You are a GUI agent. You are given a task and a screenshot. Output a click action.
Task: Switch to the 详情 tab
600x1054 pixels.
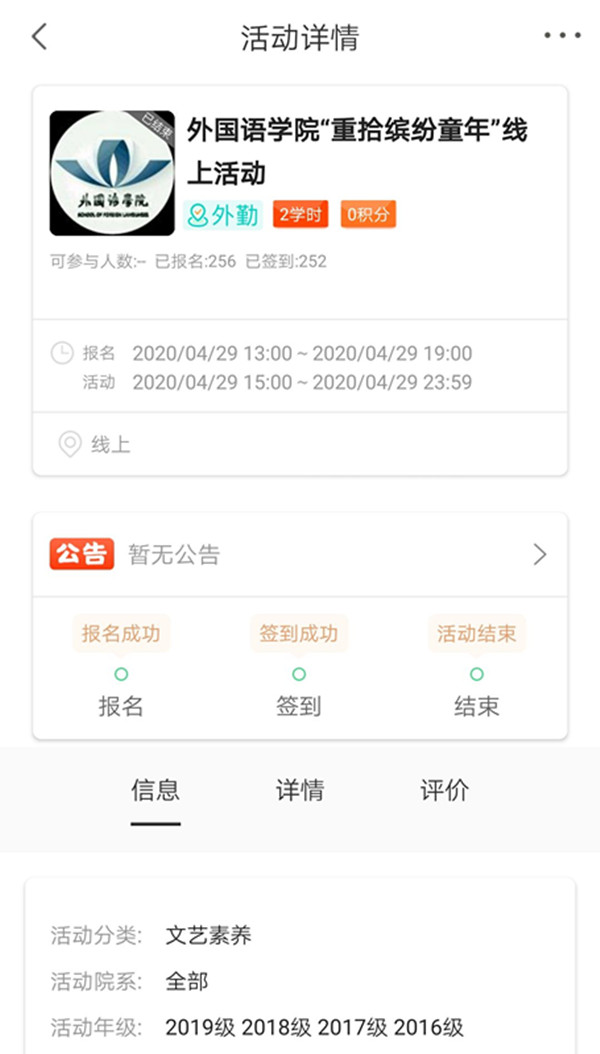tap(300, 790)
